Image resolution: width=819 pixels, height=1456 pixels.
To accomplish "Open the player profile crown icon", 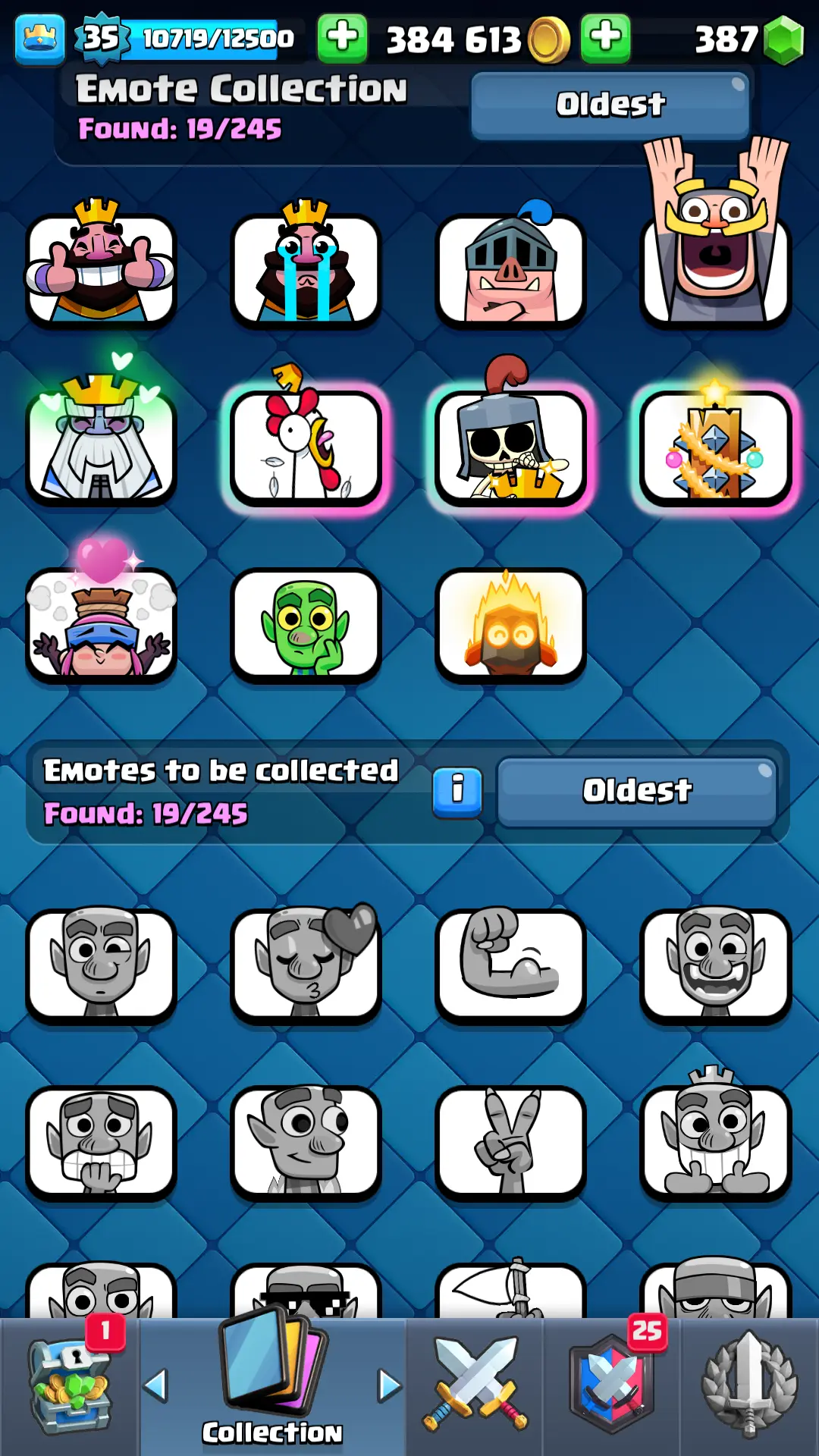I will 39,38.
